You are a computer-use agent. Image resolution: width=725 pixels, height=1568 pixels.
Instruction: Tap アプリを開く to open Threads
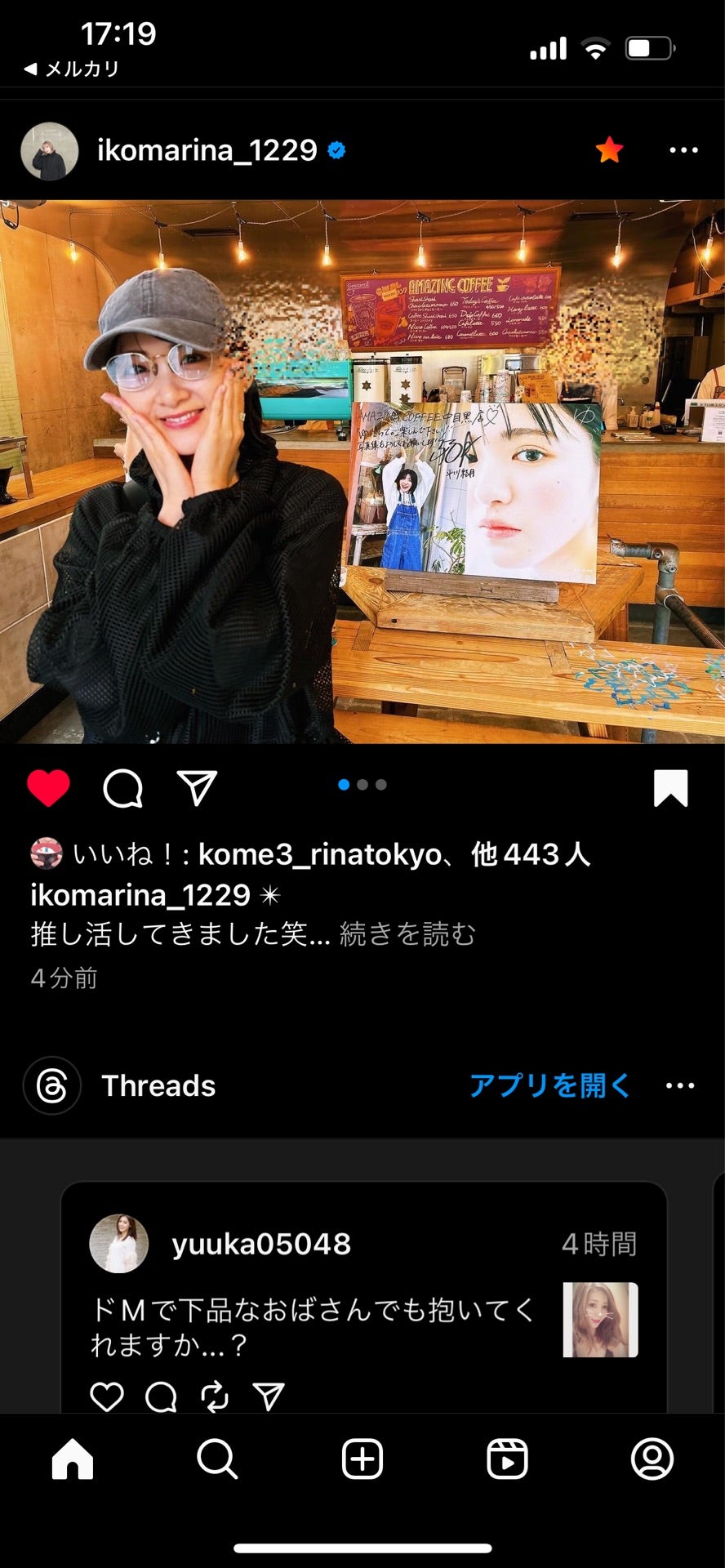pyautogui.click(x=550, y=1085)
